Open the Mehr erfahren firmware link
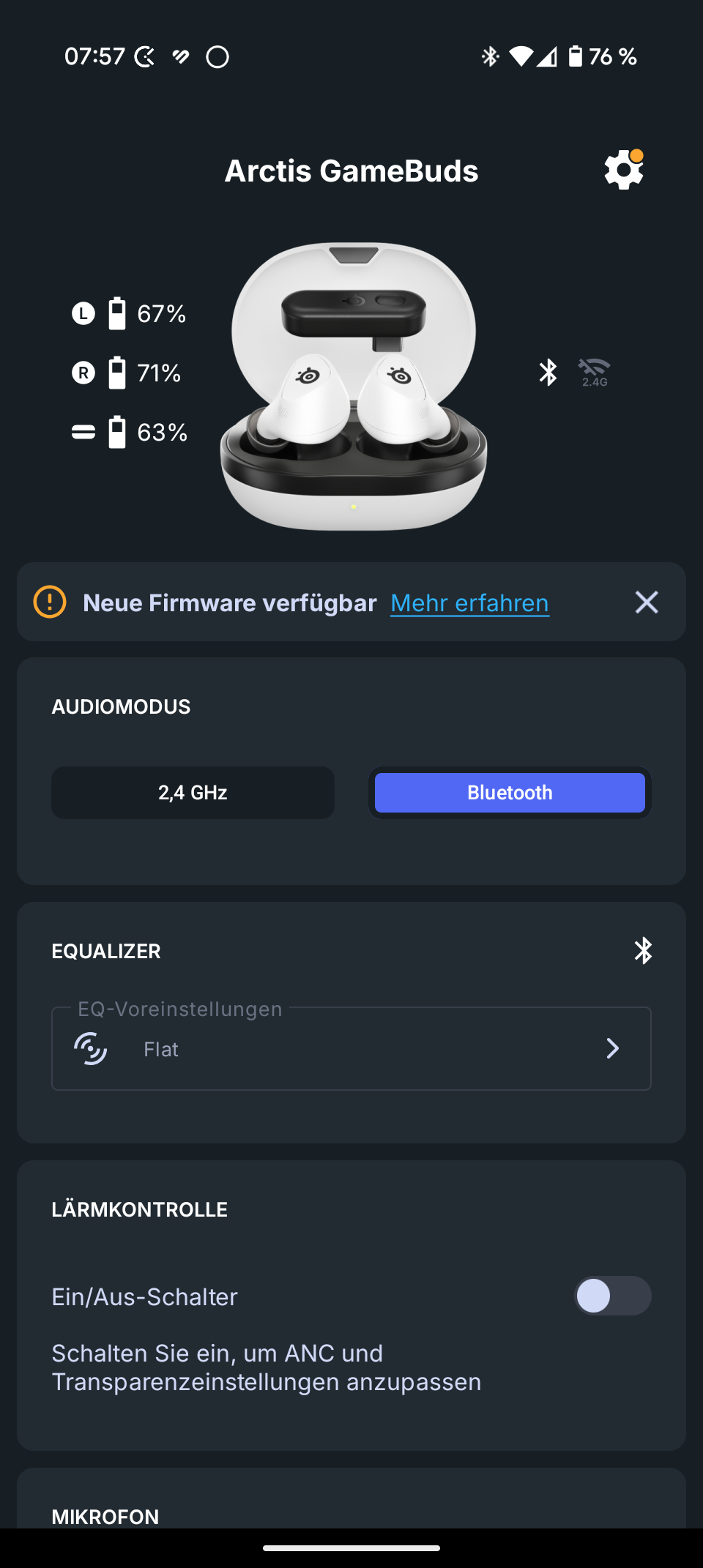 pos(469,603)
